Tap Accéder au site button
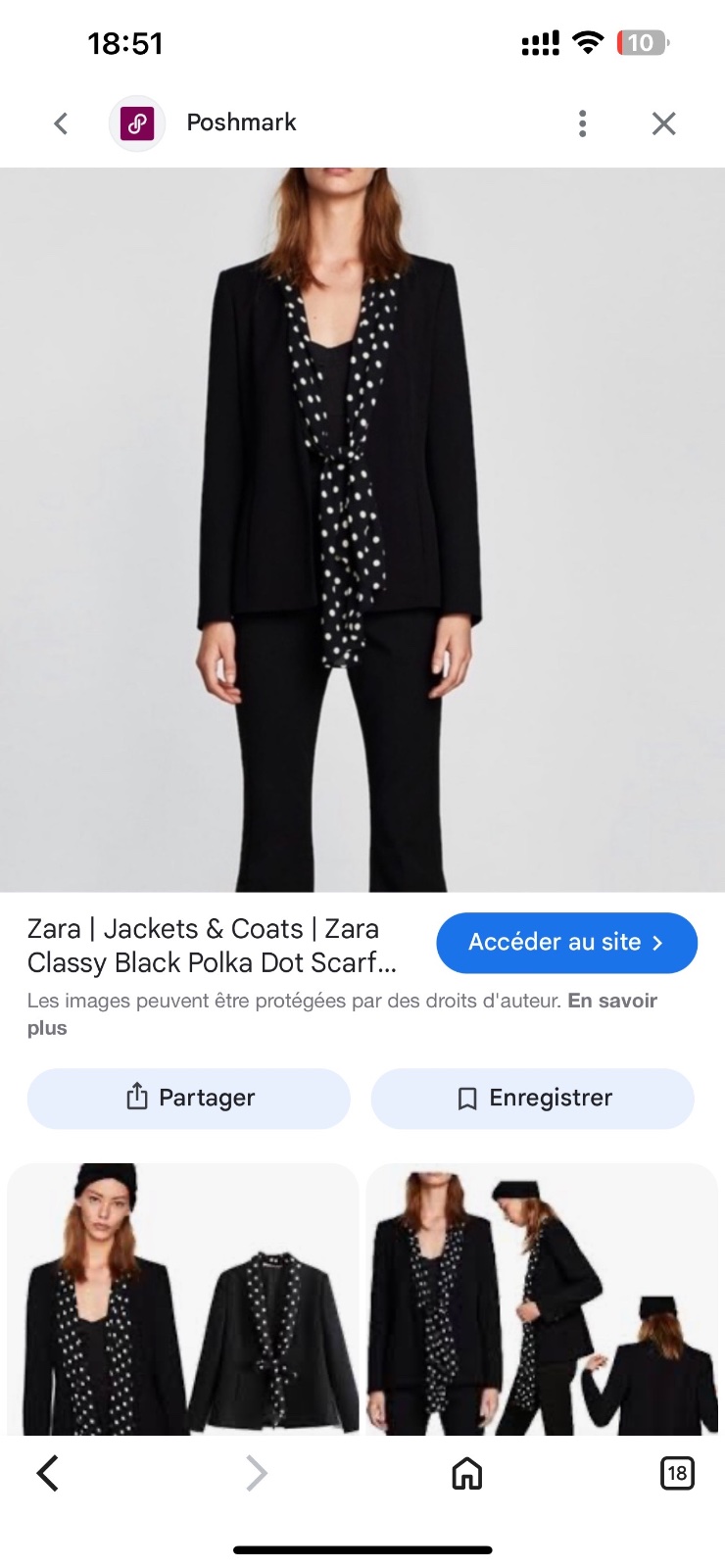This screenshot has width=725, height=1568. pyautogui.click(x=566, y=943)
